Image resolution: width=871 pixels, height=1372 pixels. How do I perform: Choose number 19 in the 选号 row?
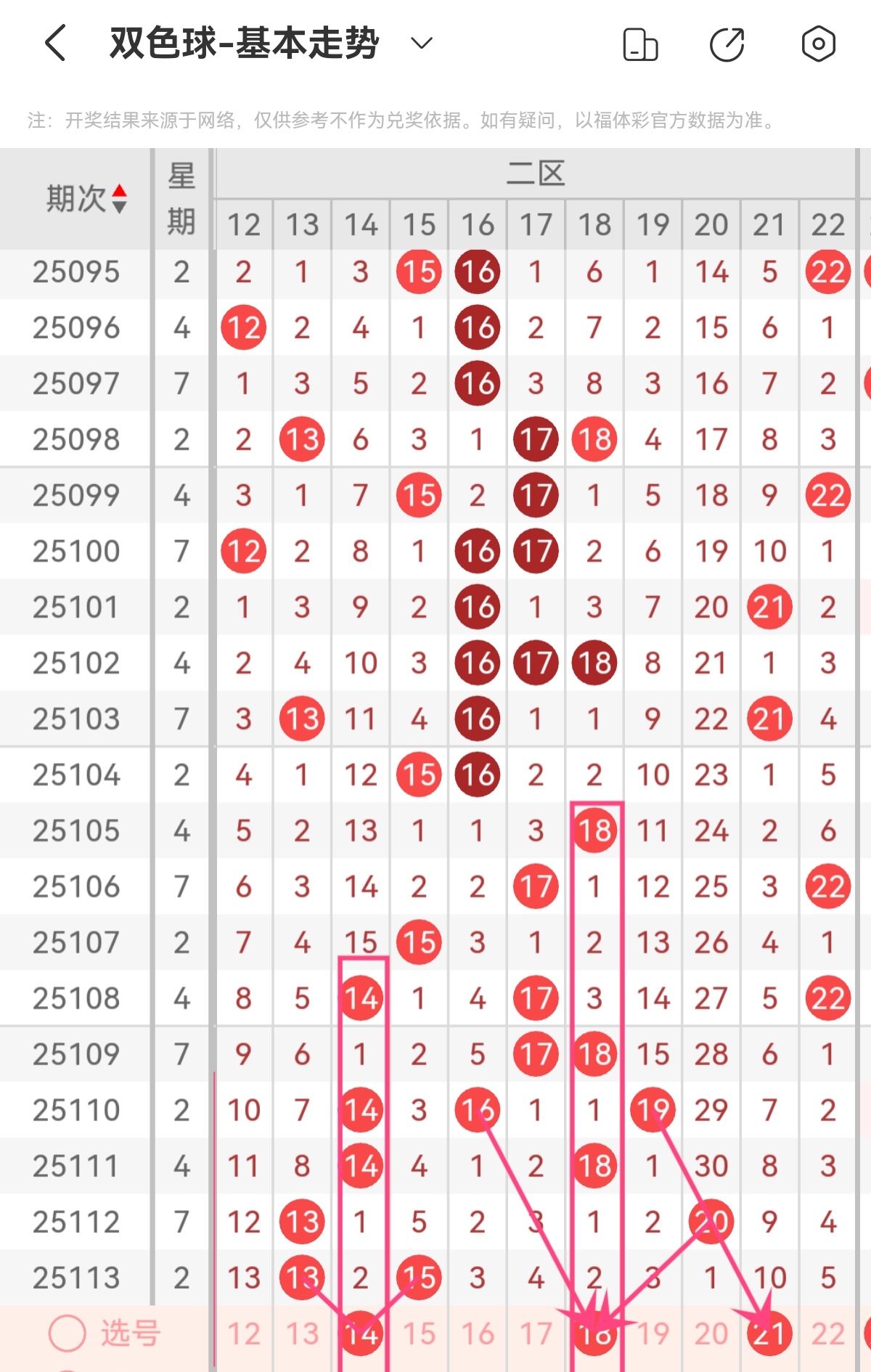pos(653,1334)
